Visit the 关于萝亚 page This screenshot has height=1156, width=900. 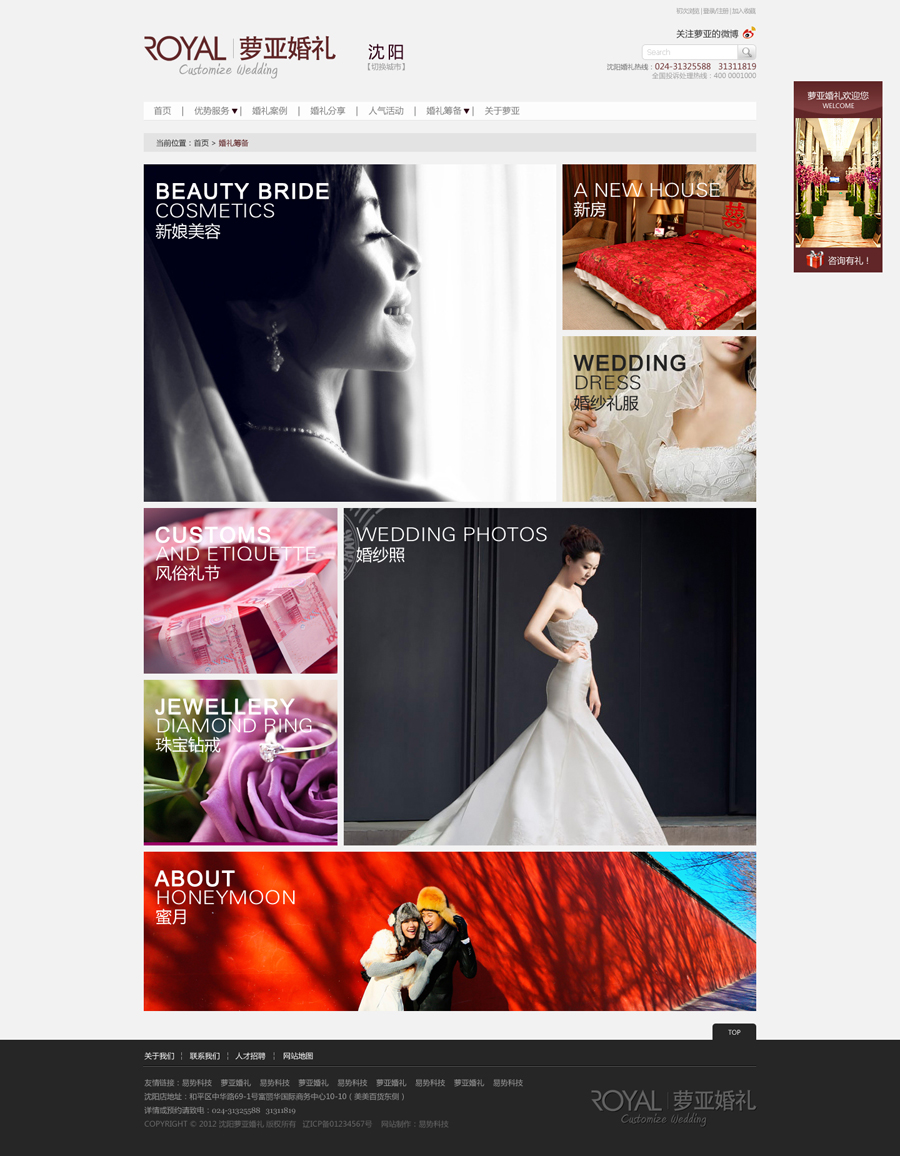(502, 111)
